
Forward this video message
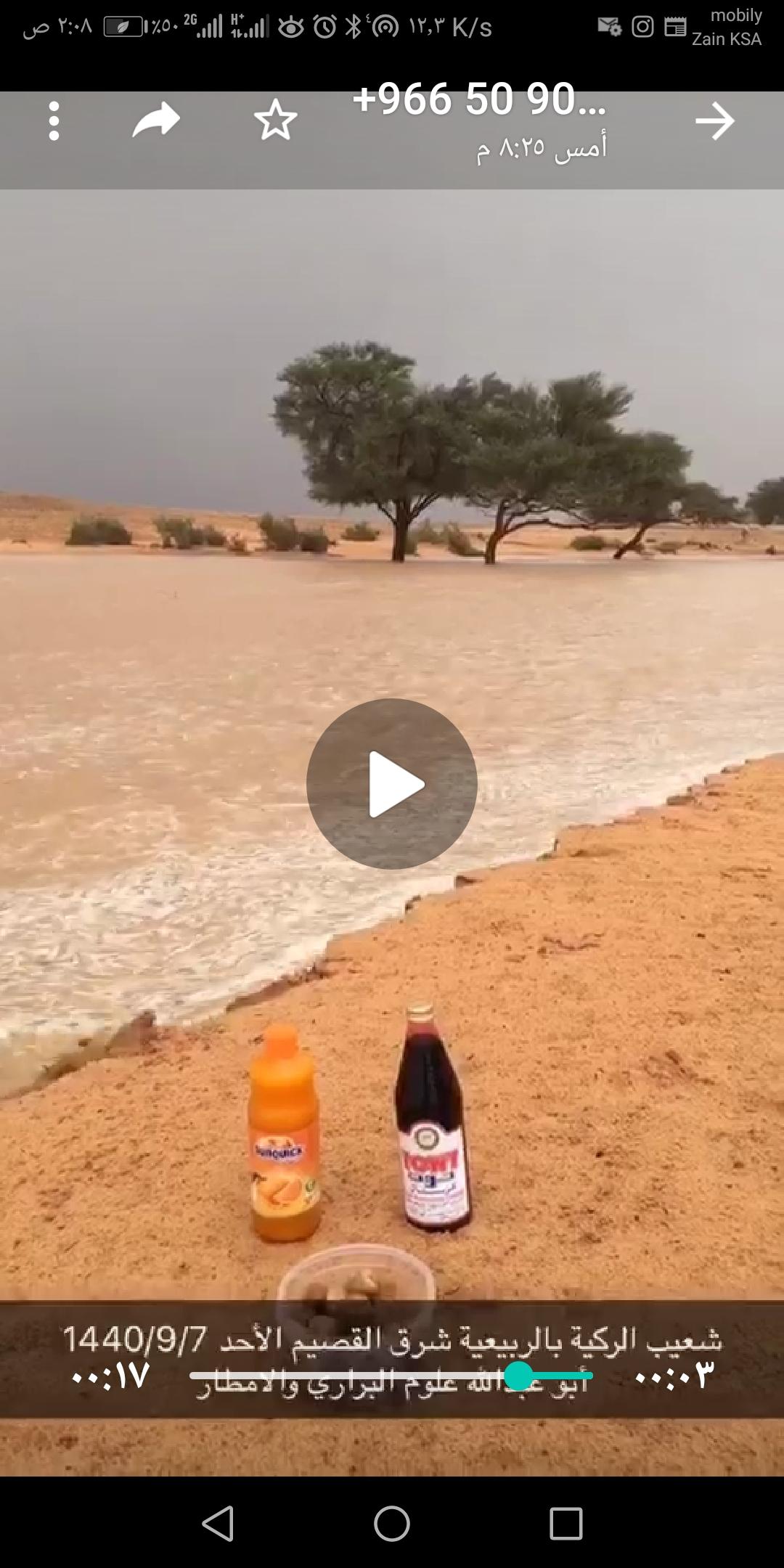pos(156,121)
